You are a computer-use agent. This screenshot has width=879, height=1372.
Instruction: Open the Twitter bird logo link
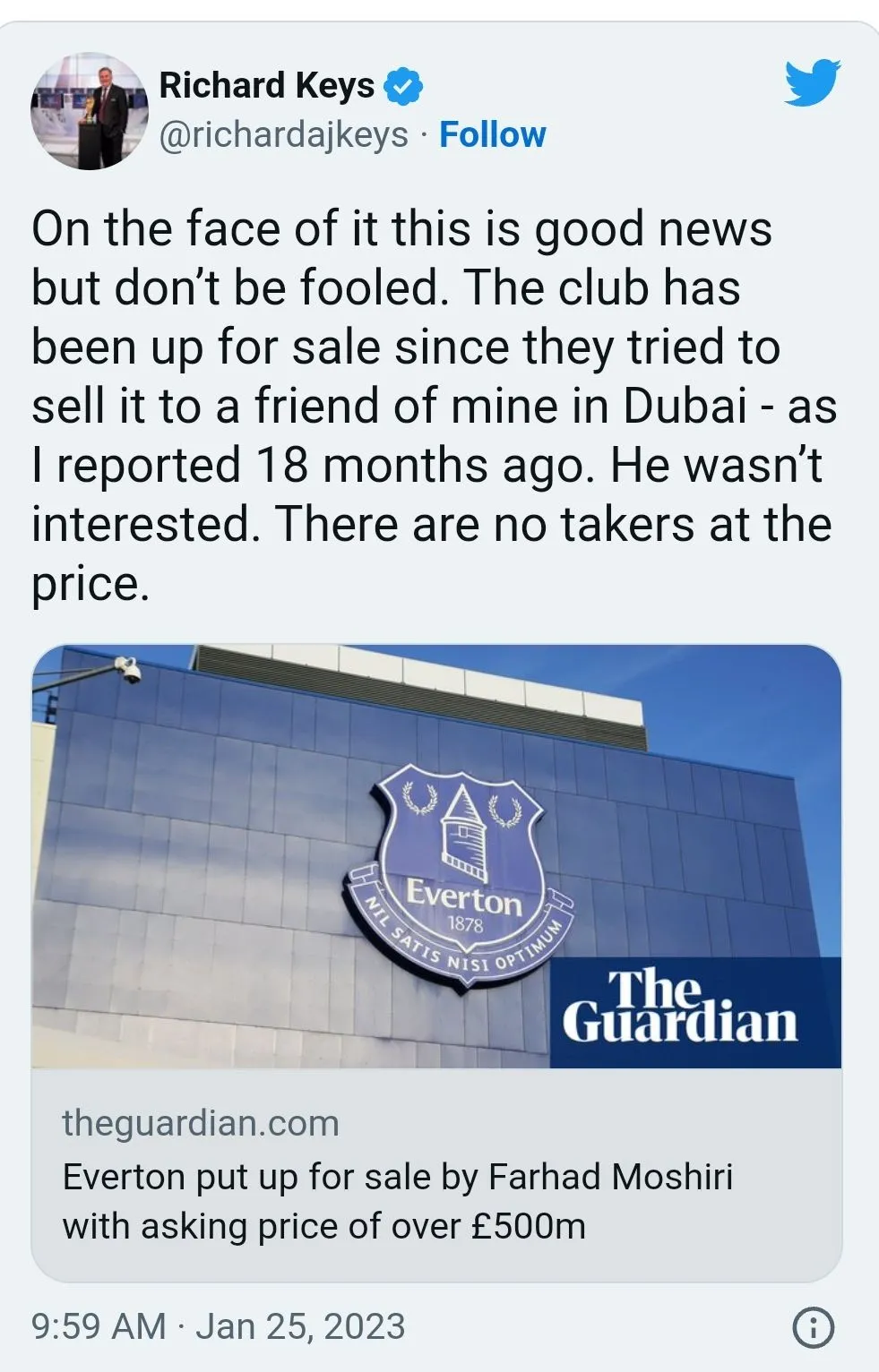pyautogui.click(x=812, y=83)
